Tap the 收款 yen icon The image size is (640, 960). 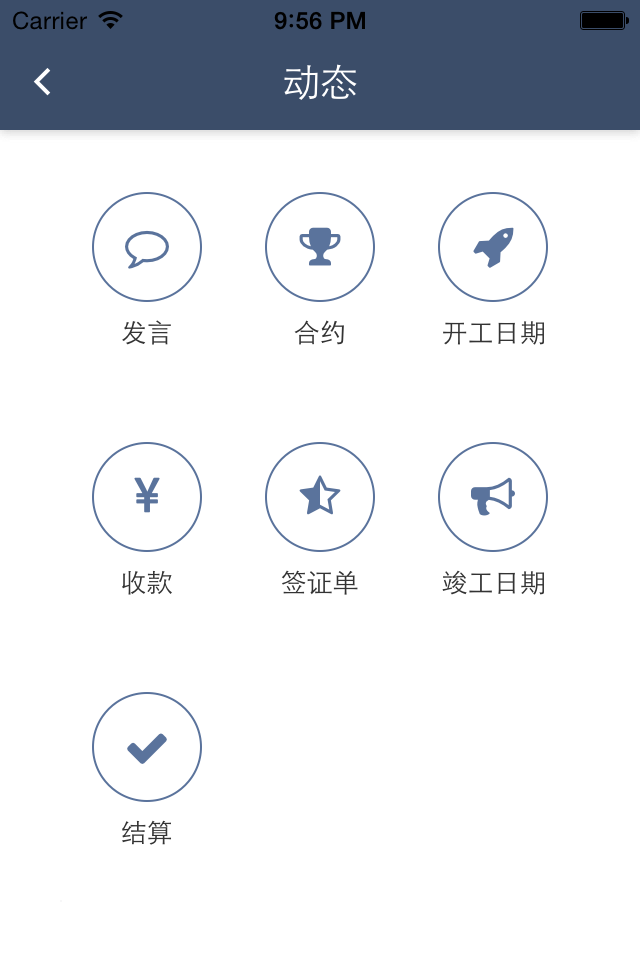(x=147, y=497)
